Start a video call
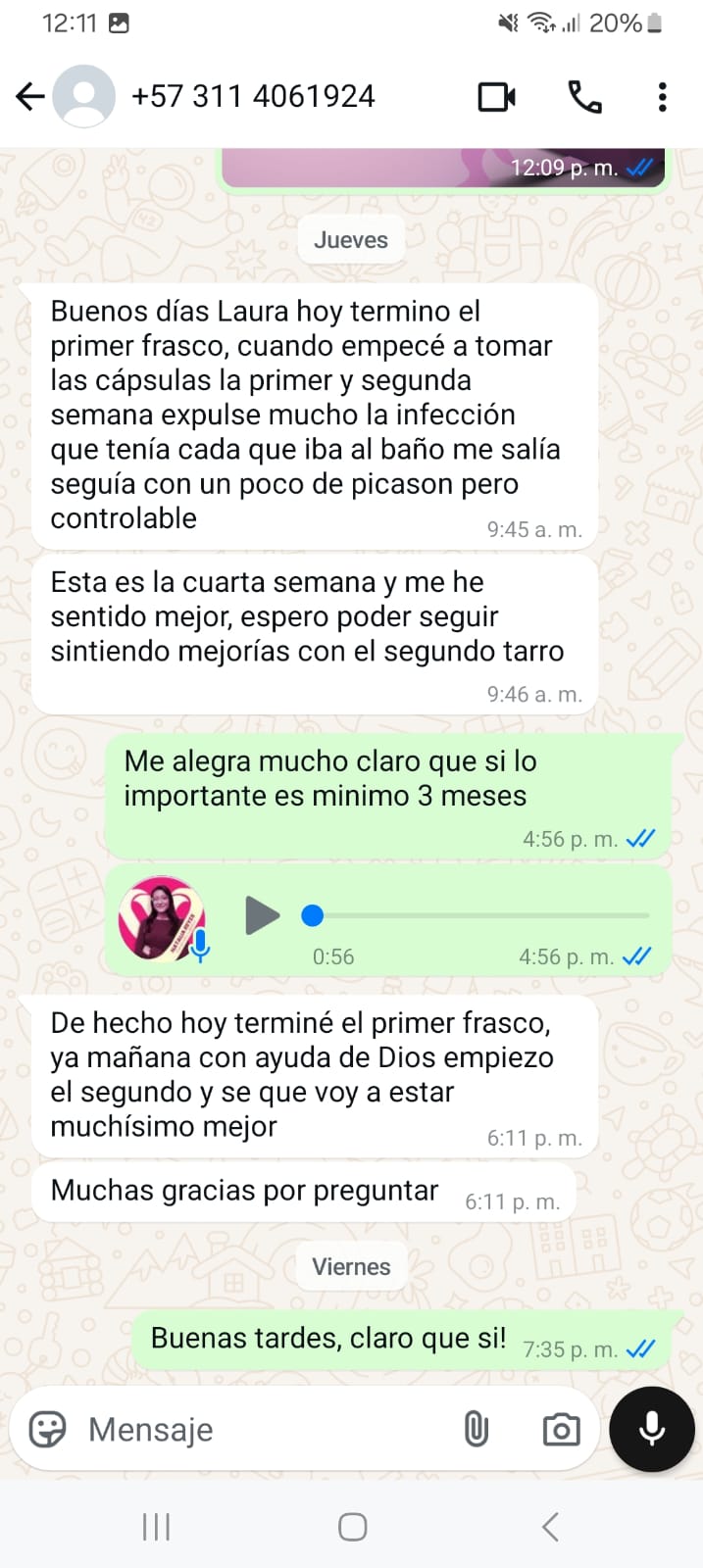The image size is (703, 1568). coord(496,96)
